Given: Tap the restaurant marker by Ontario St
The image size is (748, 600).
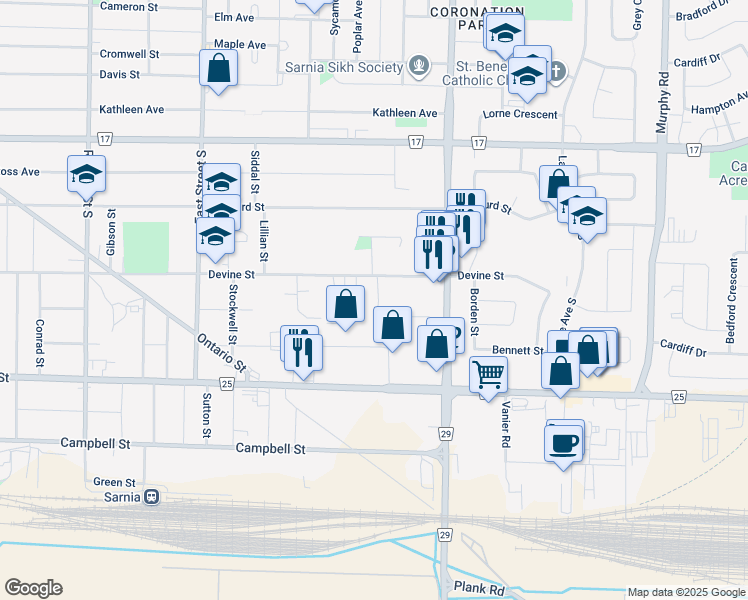Looking at the screenshot, I should click(x=304, y=353).
